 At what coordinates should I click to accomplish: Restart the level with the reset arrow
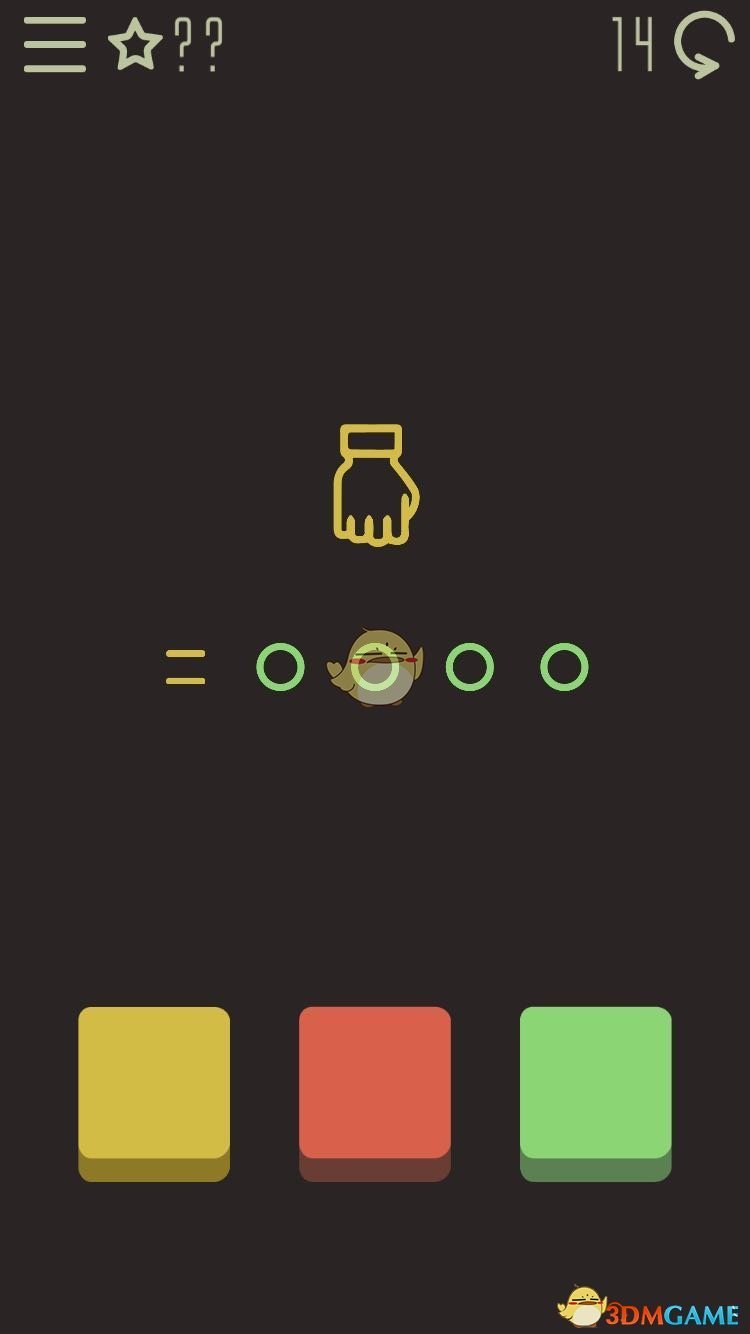[705, 45]
